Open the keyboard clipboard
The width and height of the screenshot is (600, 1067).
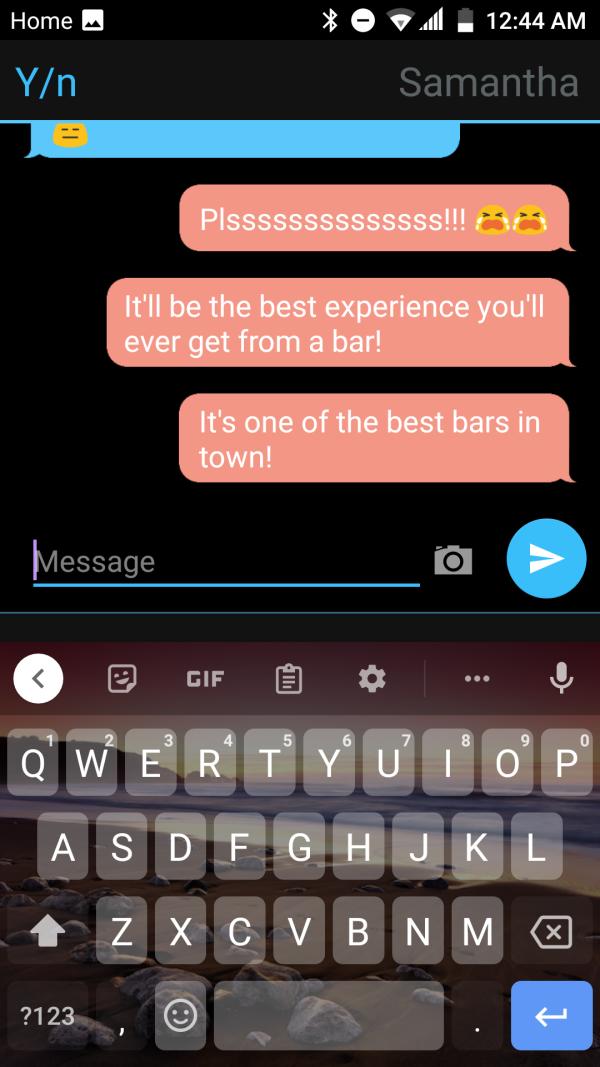(288, 680)
